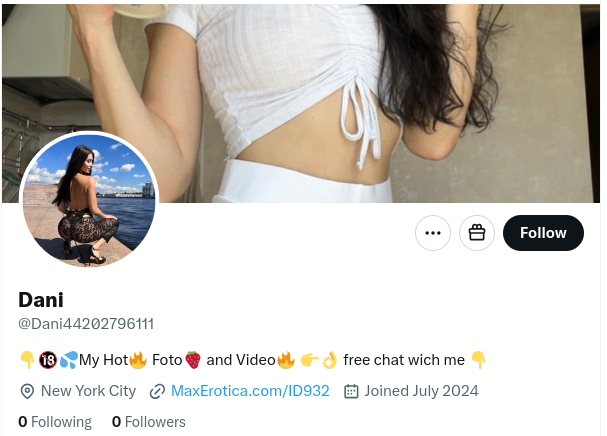Open the MaxErotica.com/ID932 profile link
Image resolution: width=607 pixels, height=436 pixels.
point(250,391)
